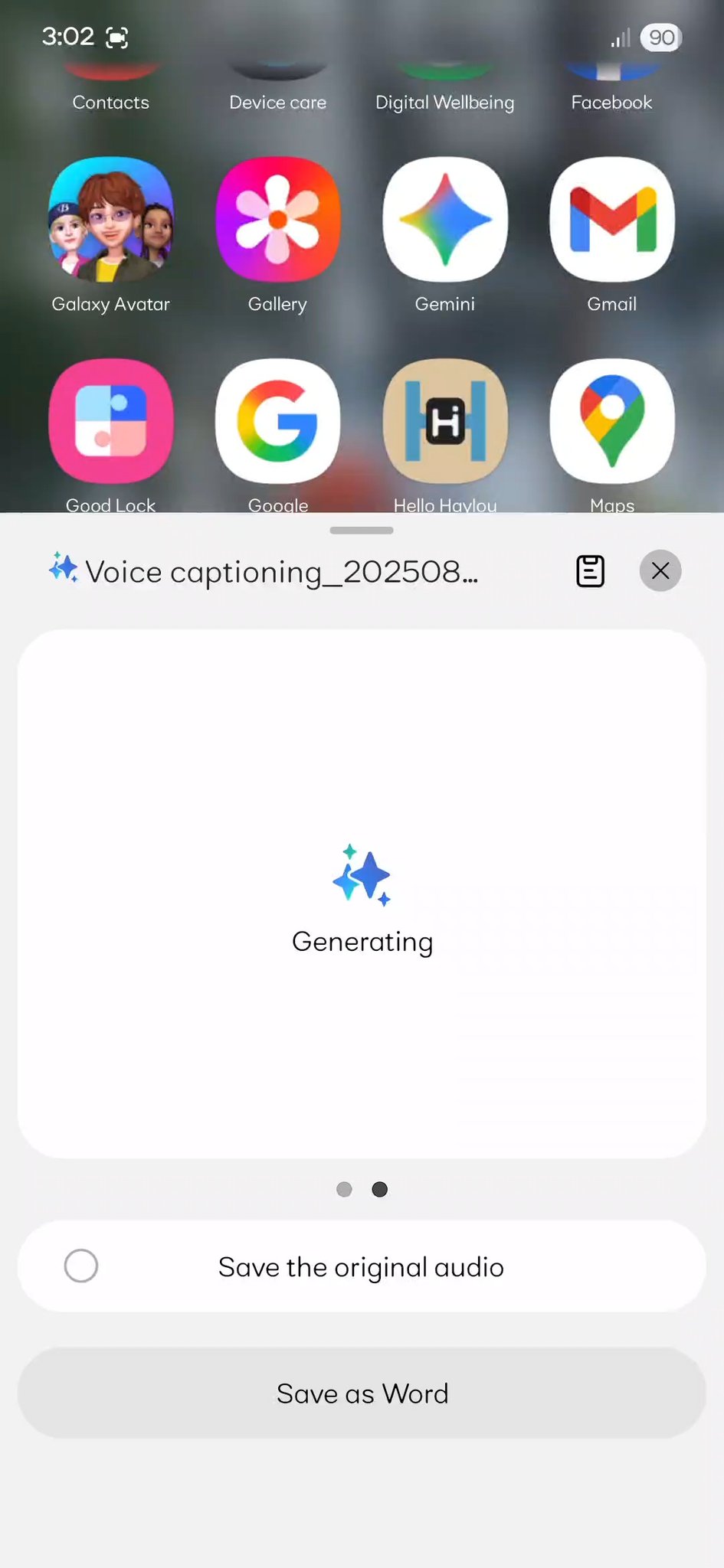Screen dimensions: 724x1568
Task: Launch Device care
Action: (x=277, y=84)
